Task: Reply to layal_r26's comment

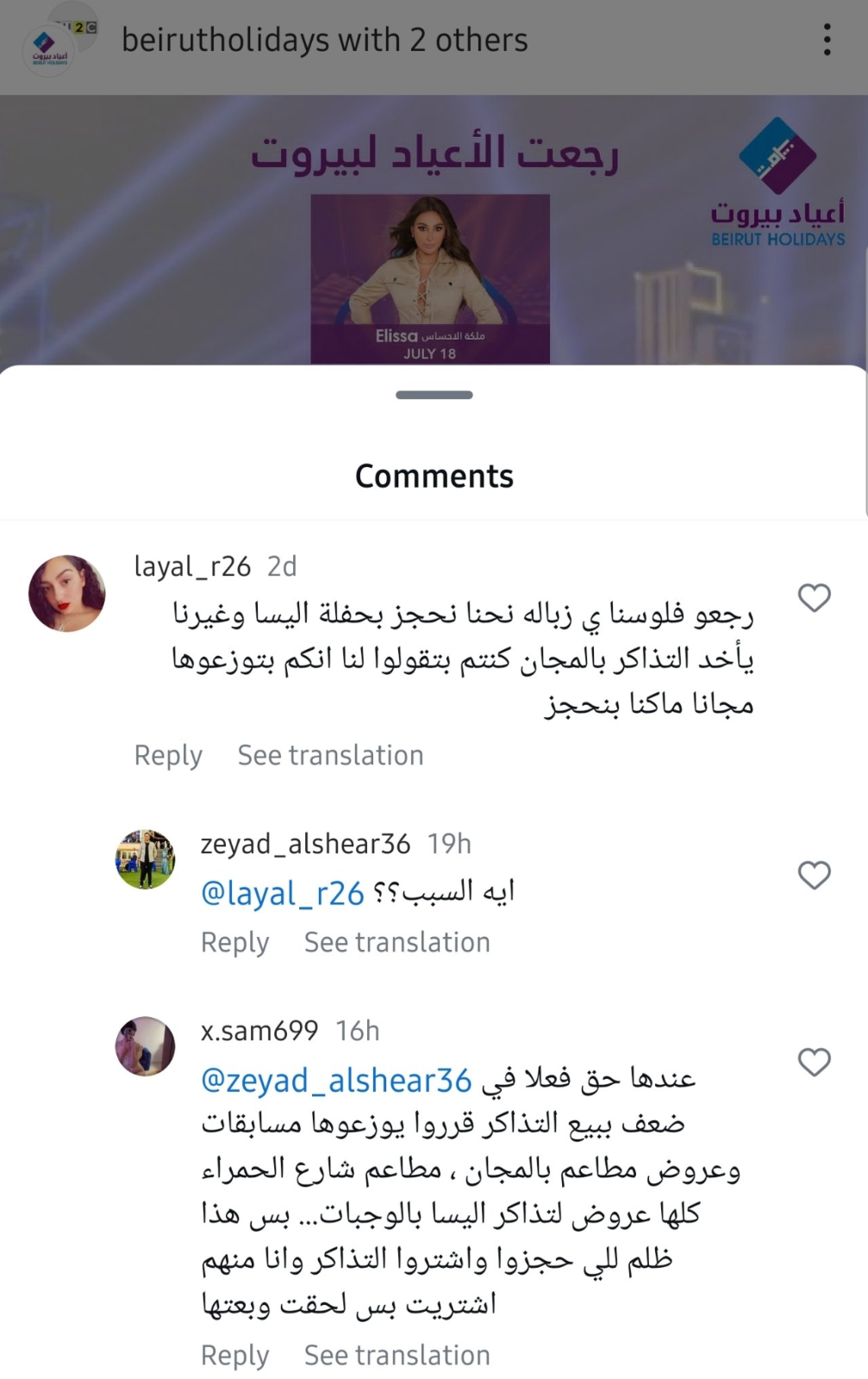Action: pos(168,755)
